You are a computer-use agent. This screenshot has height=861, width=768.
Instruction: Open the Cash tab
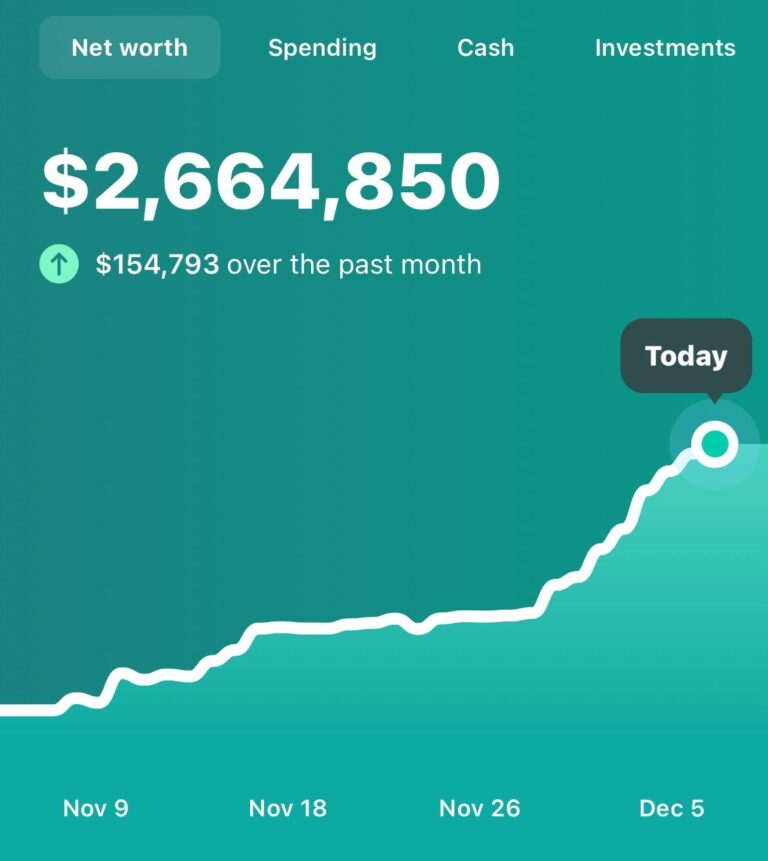[x=485, y=47]
